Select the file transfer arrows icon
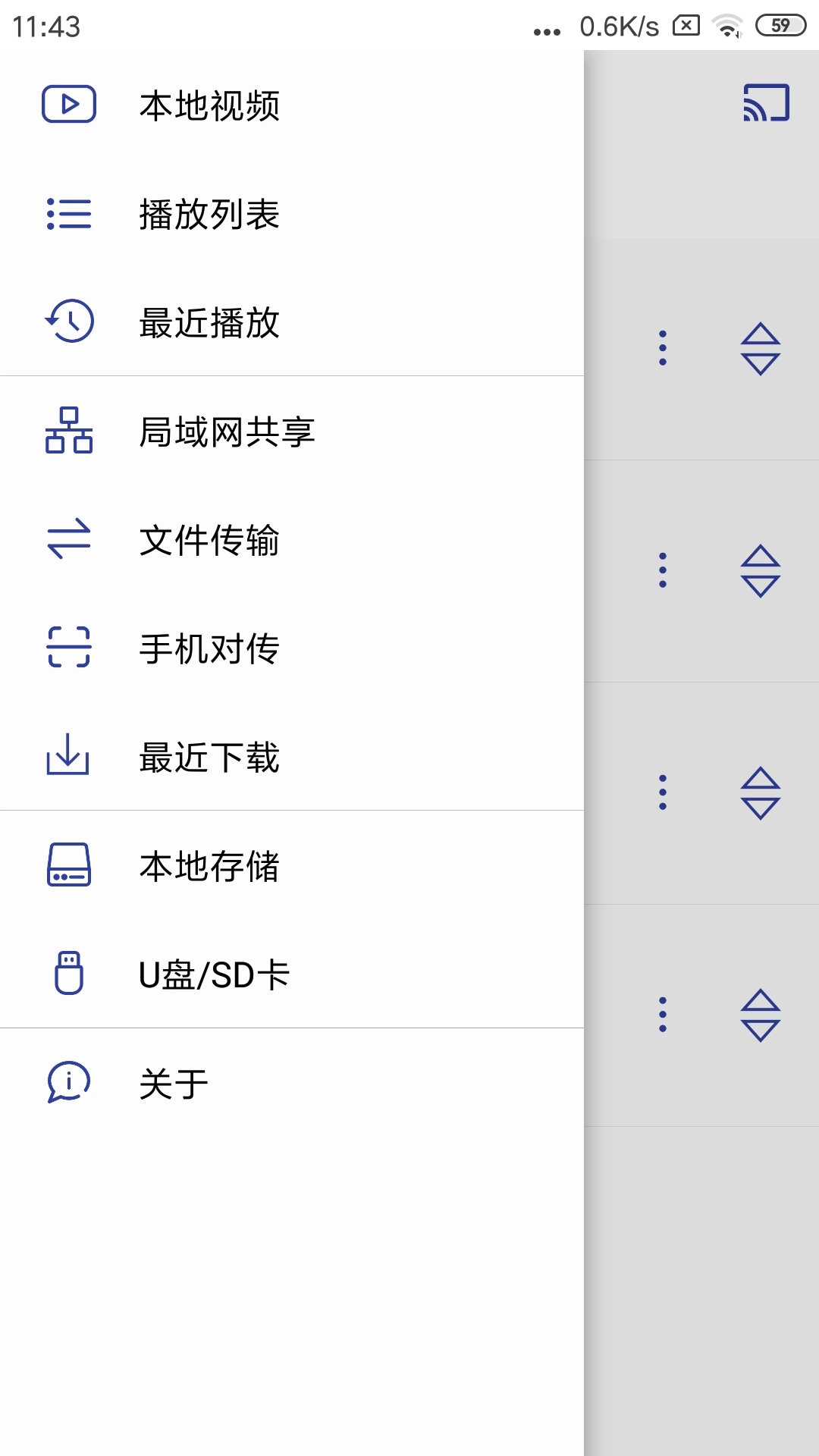819x1456 pixels. tap(70, 541)
